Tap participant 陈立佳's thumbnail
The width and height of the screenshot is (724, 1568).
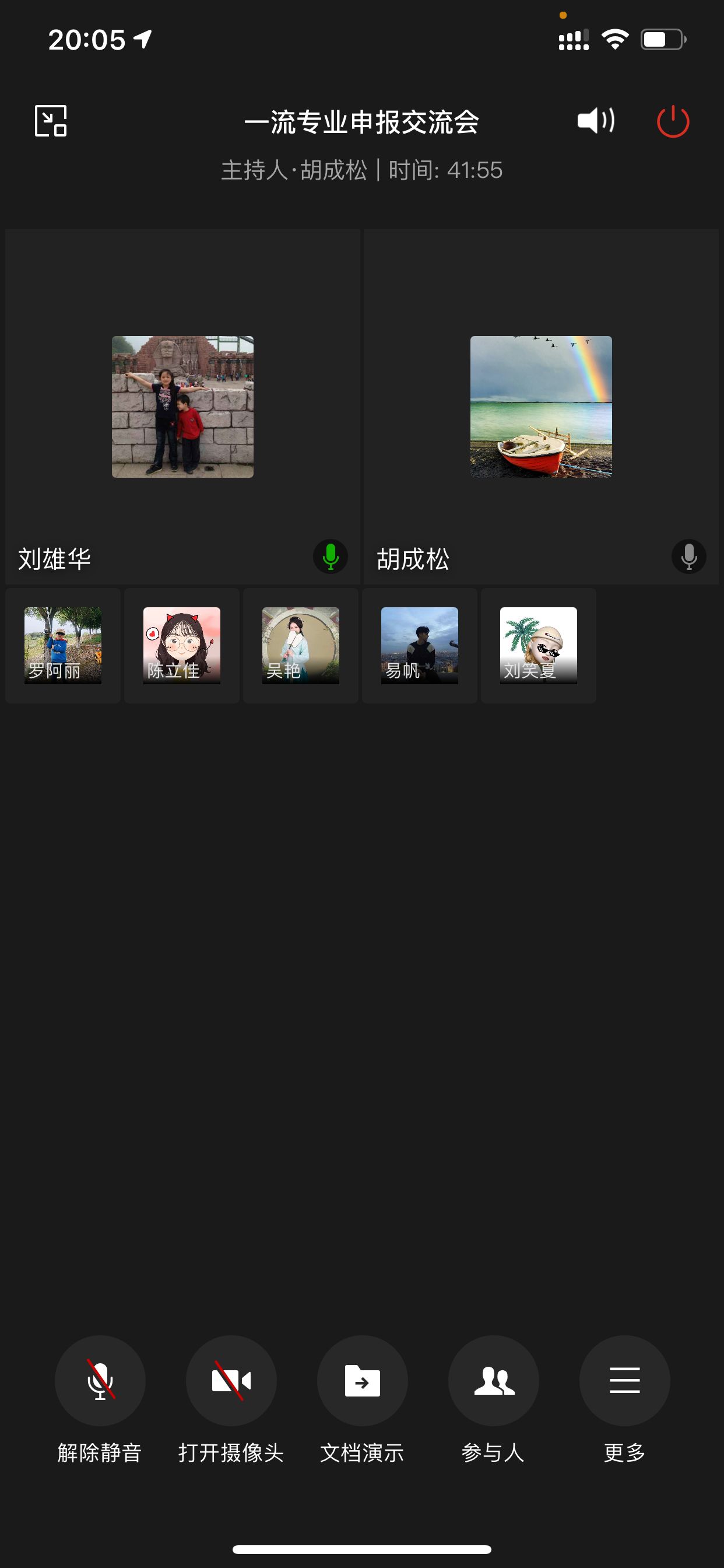(x=182, y=645)
